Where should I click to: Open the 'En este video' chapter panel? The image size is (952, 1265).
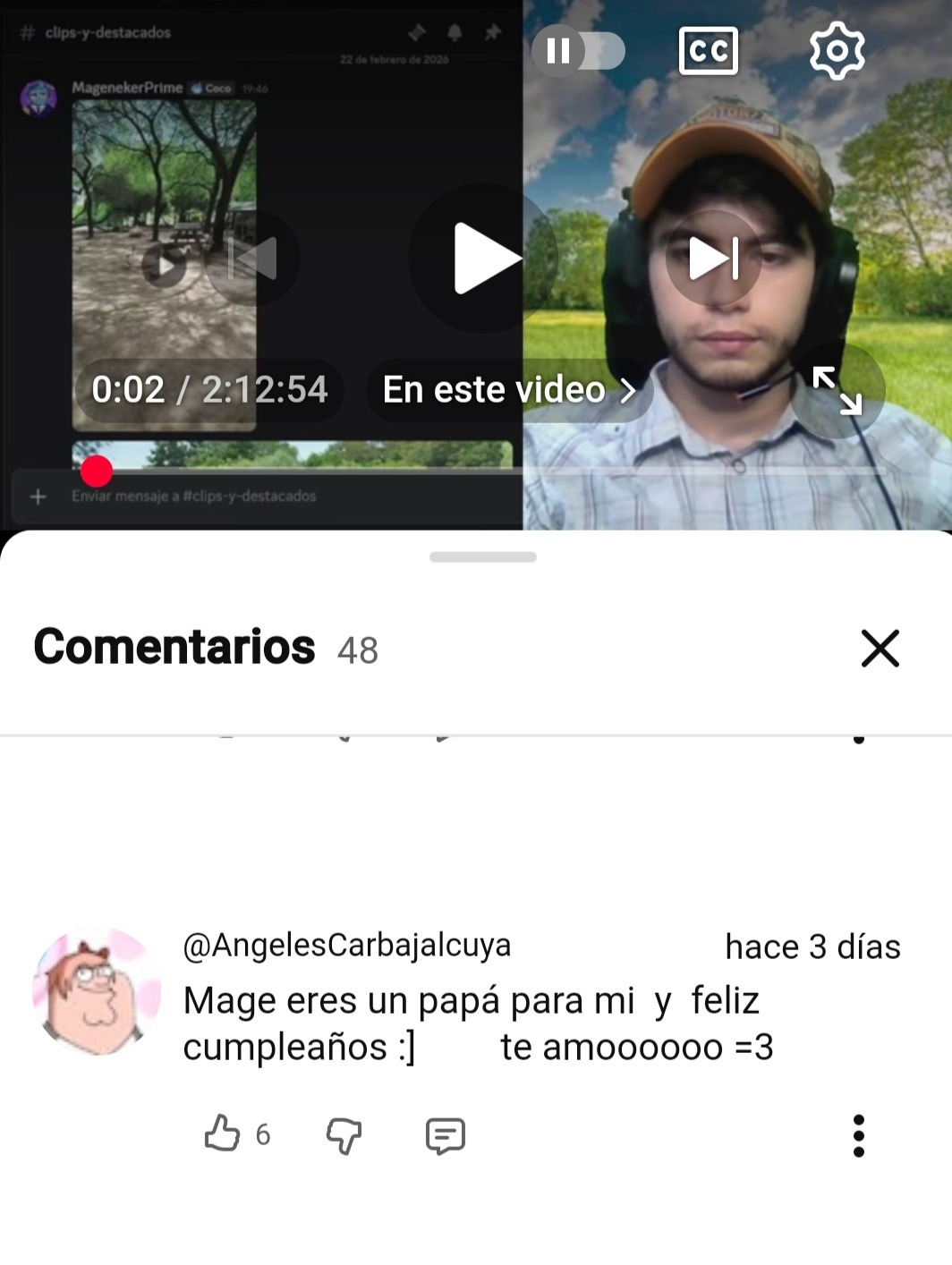tap(508, 389)
